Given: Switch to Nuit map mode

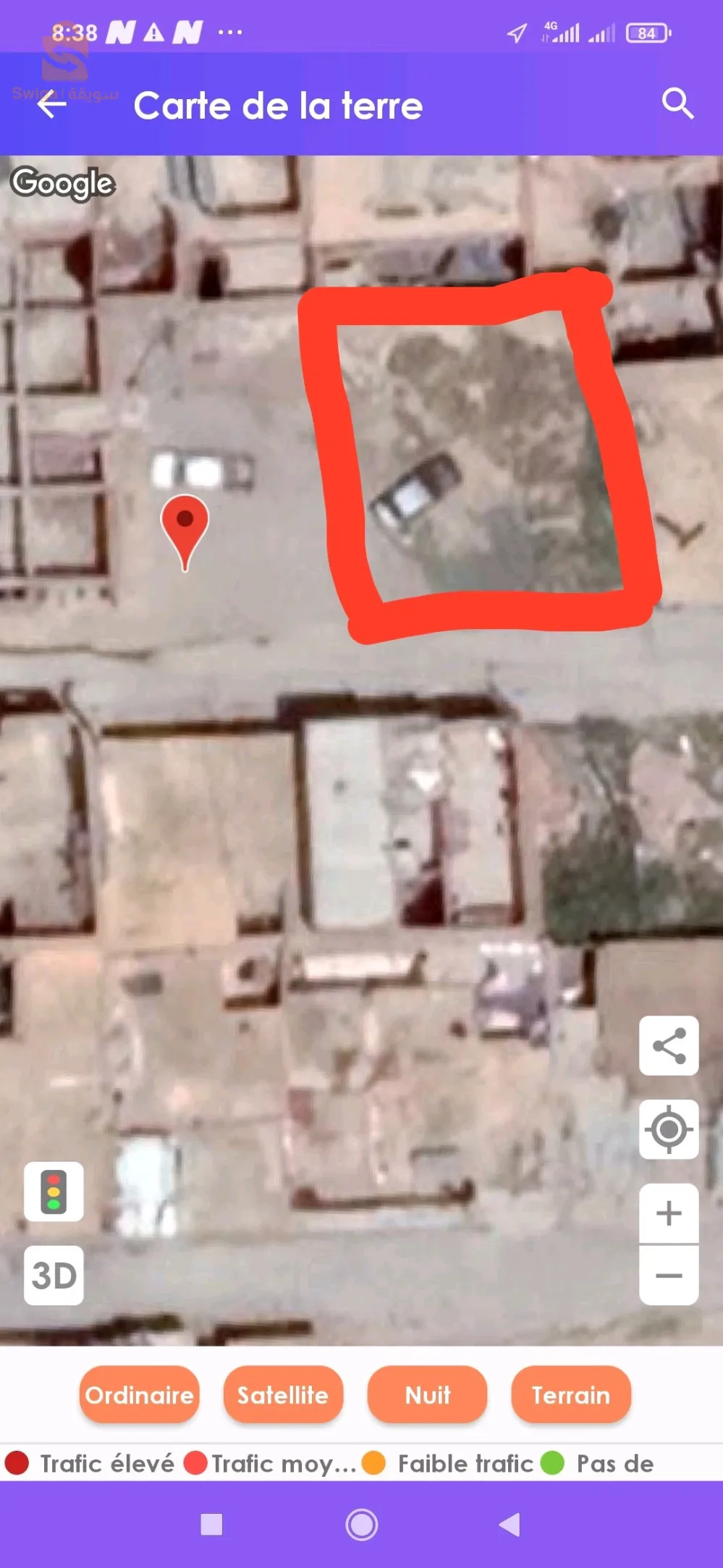Looking at the screenshot, I should pos(427,1394).
